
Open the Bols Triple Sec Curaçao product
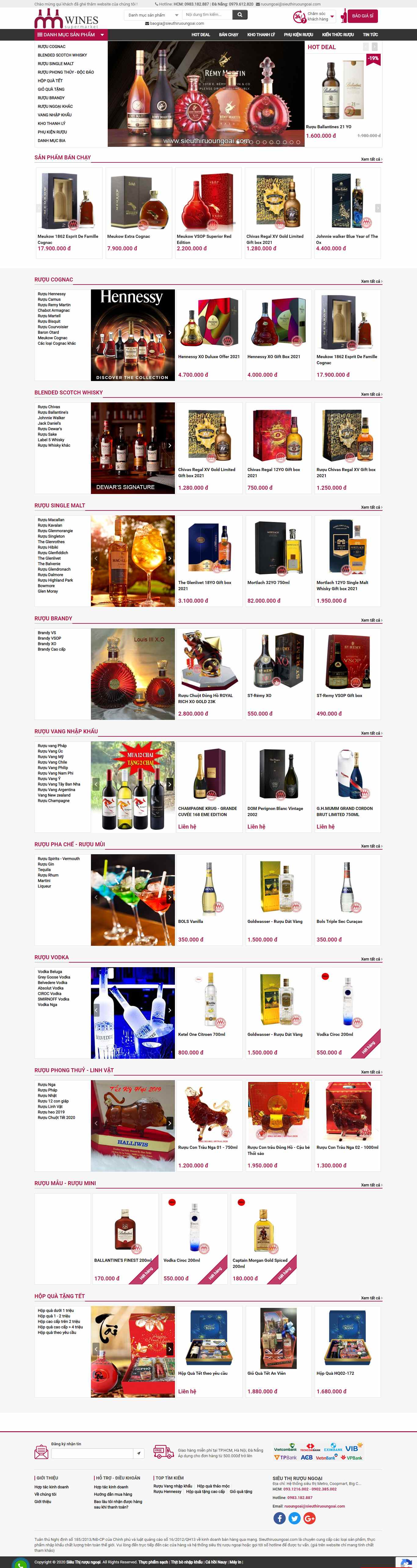[x=339, y=921]
